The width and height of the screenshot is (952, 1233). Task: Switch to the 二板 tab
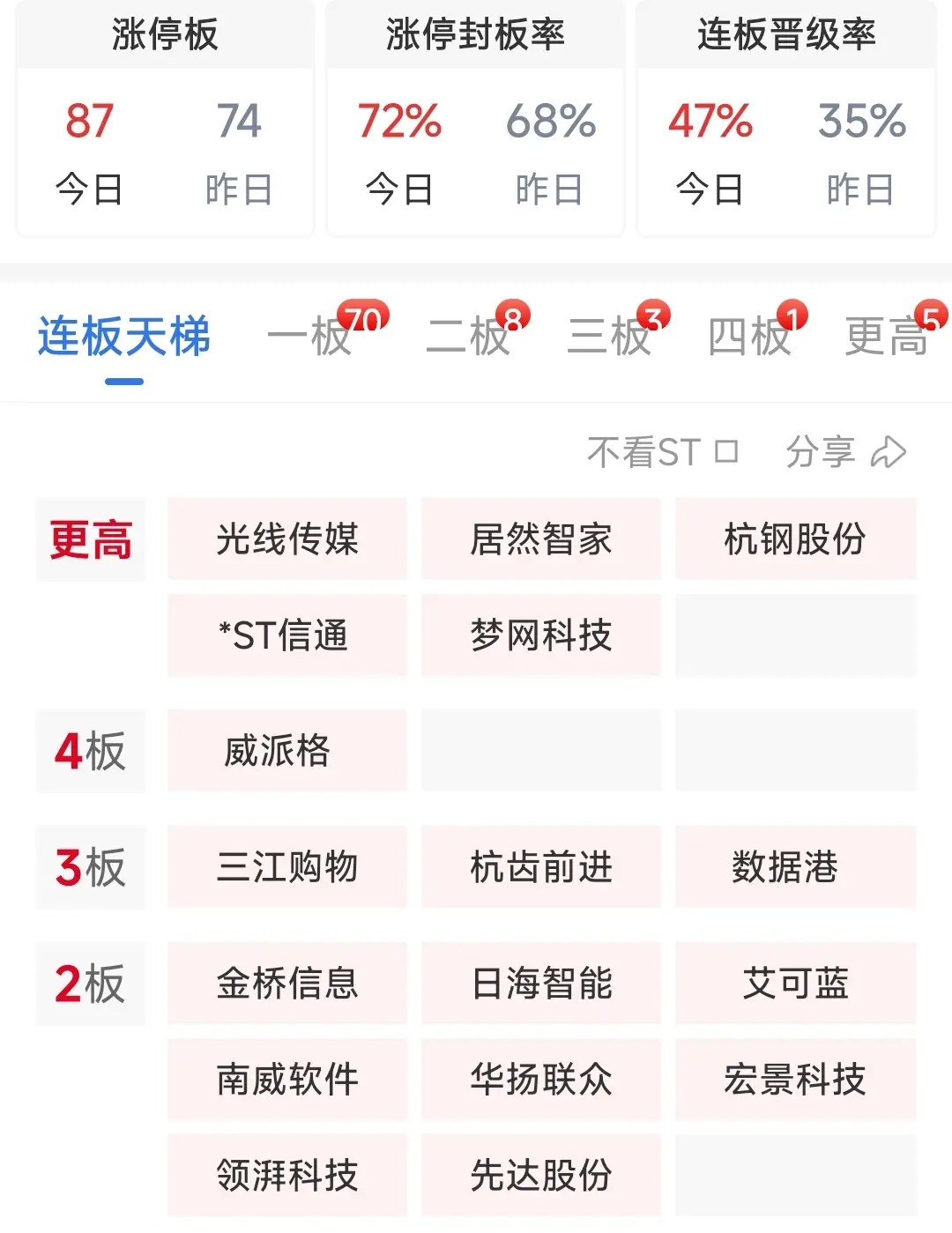click(x=468, y=338)
